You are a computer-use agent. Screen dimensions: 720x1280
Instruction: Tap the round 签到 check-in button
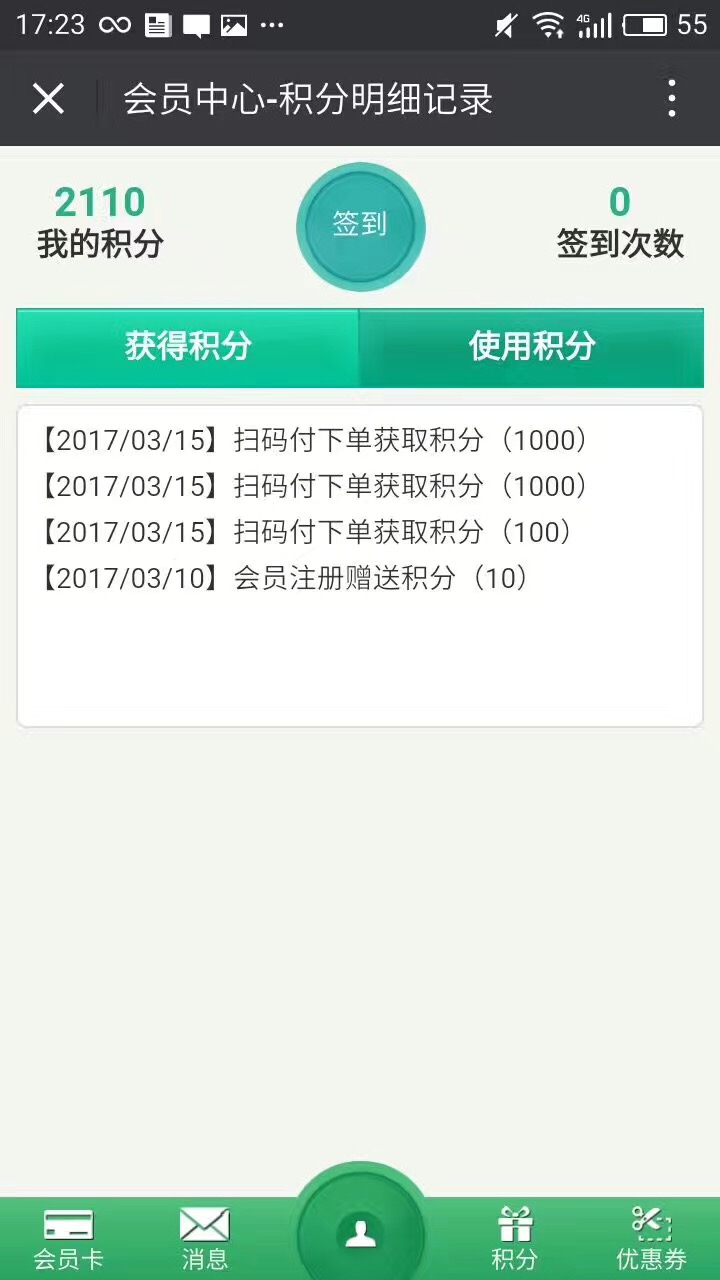[360, 227]
